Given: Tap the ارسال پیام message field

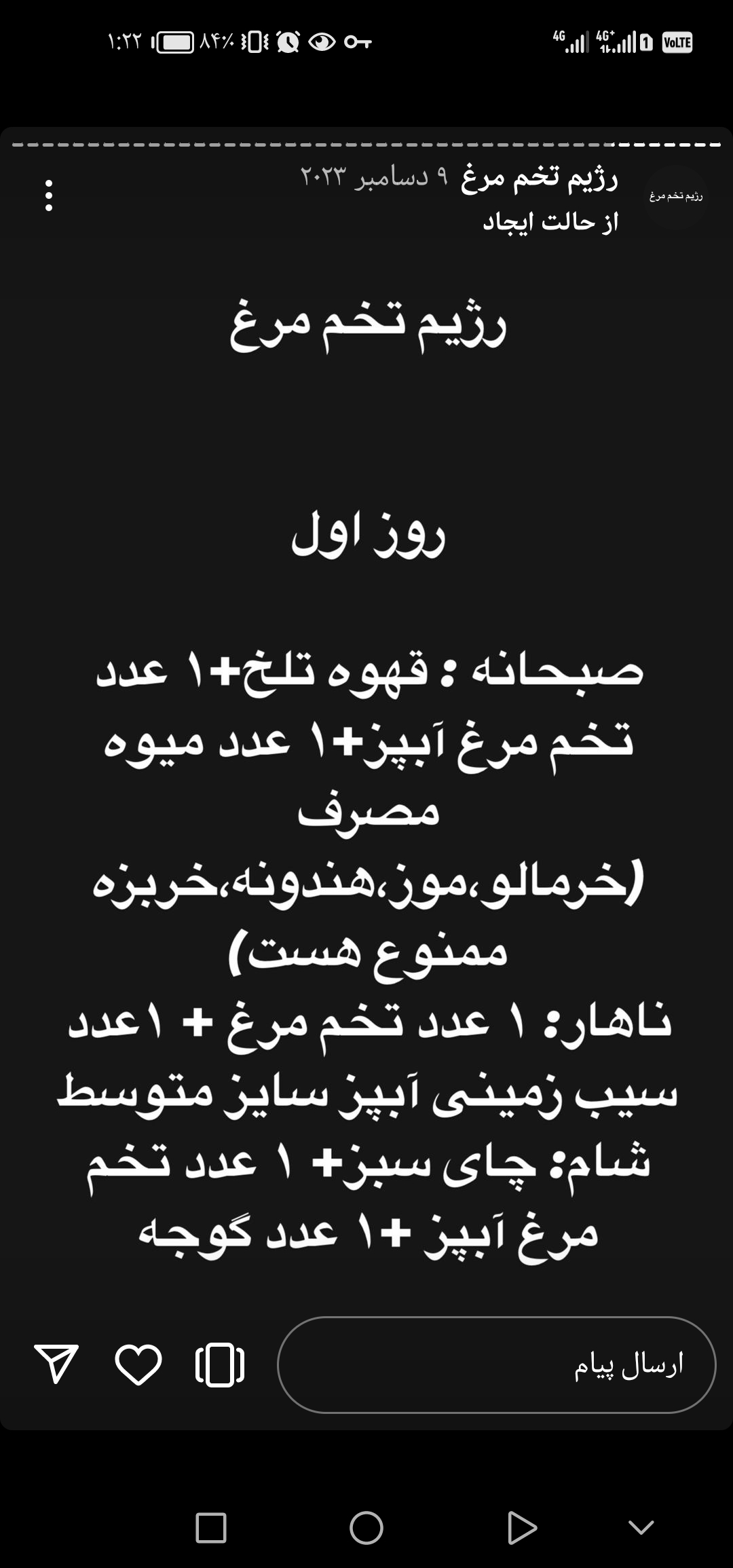Looking at the screenshot, I should [x=496, y=1365].
